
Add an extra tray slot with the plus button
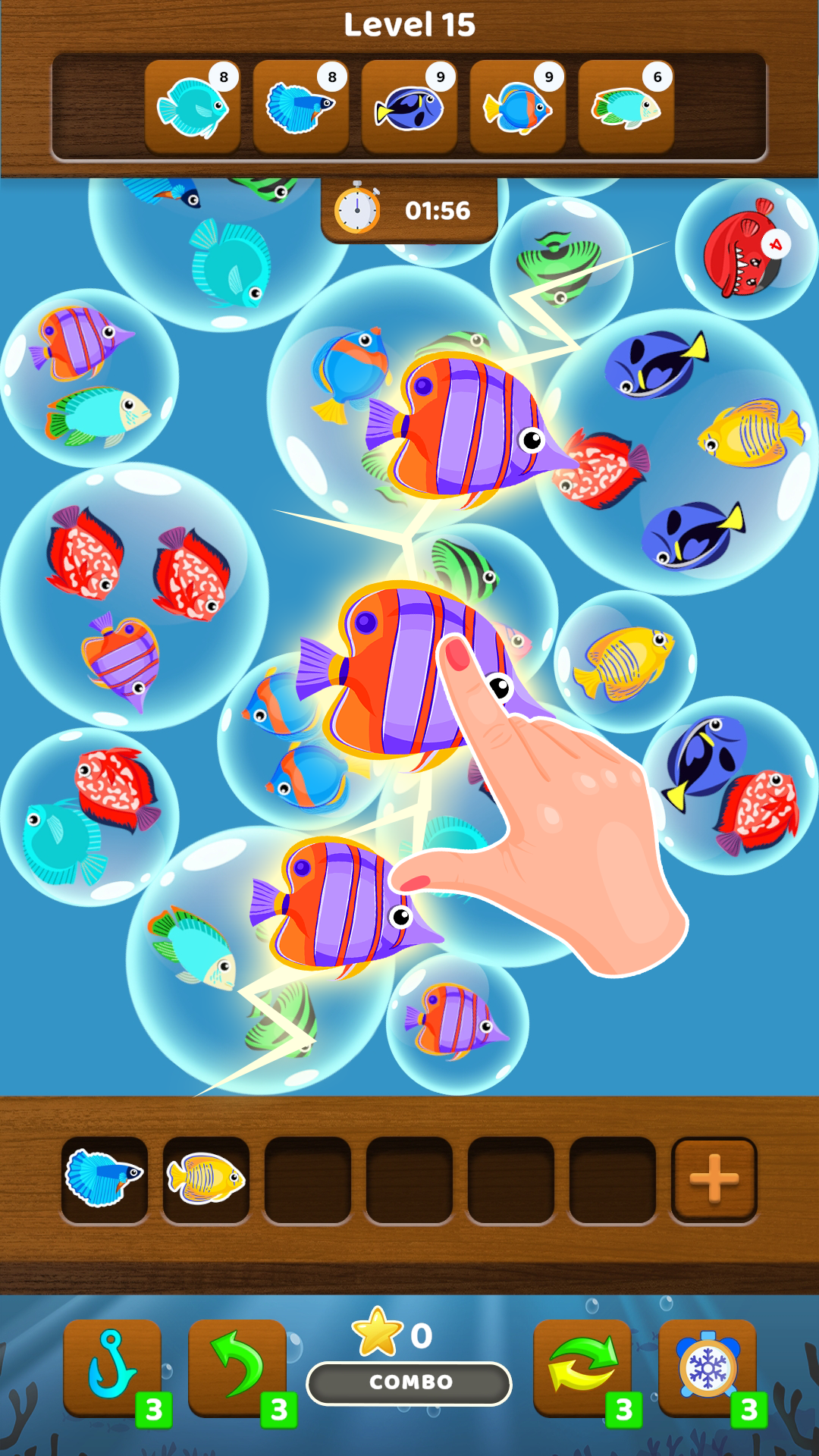(714, 1180)
